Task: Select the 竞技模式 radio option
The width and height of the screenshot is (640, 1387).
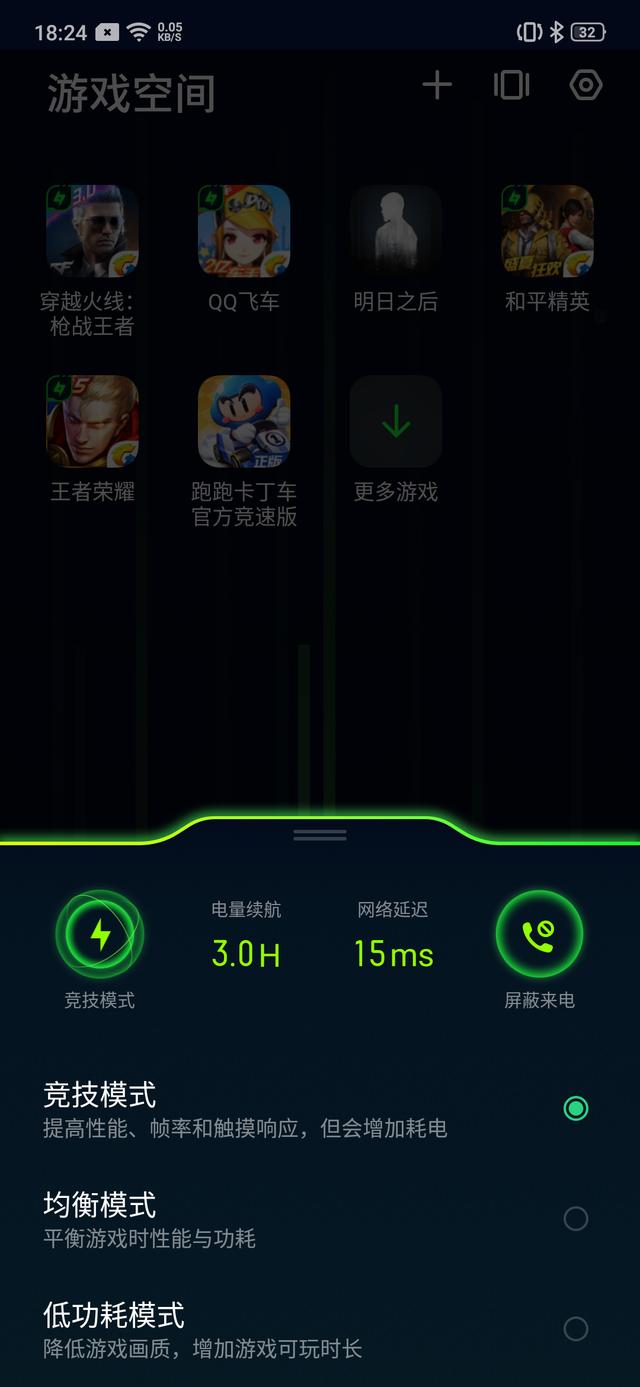Action: tap(575, 1108)
